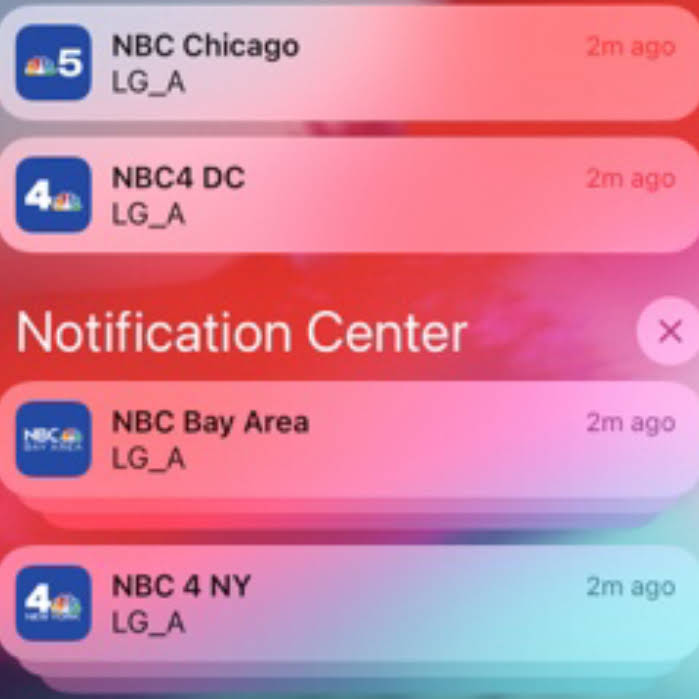Image resolution: width=699 pixels, height=699 pixels.
Task: Expand the NBC 4 NY notification stack
Action: (x=349, y=603)
